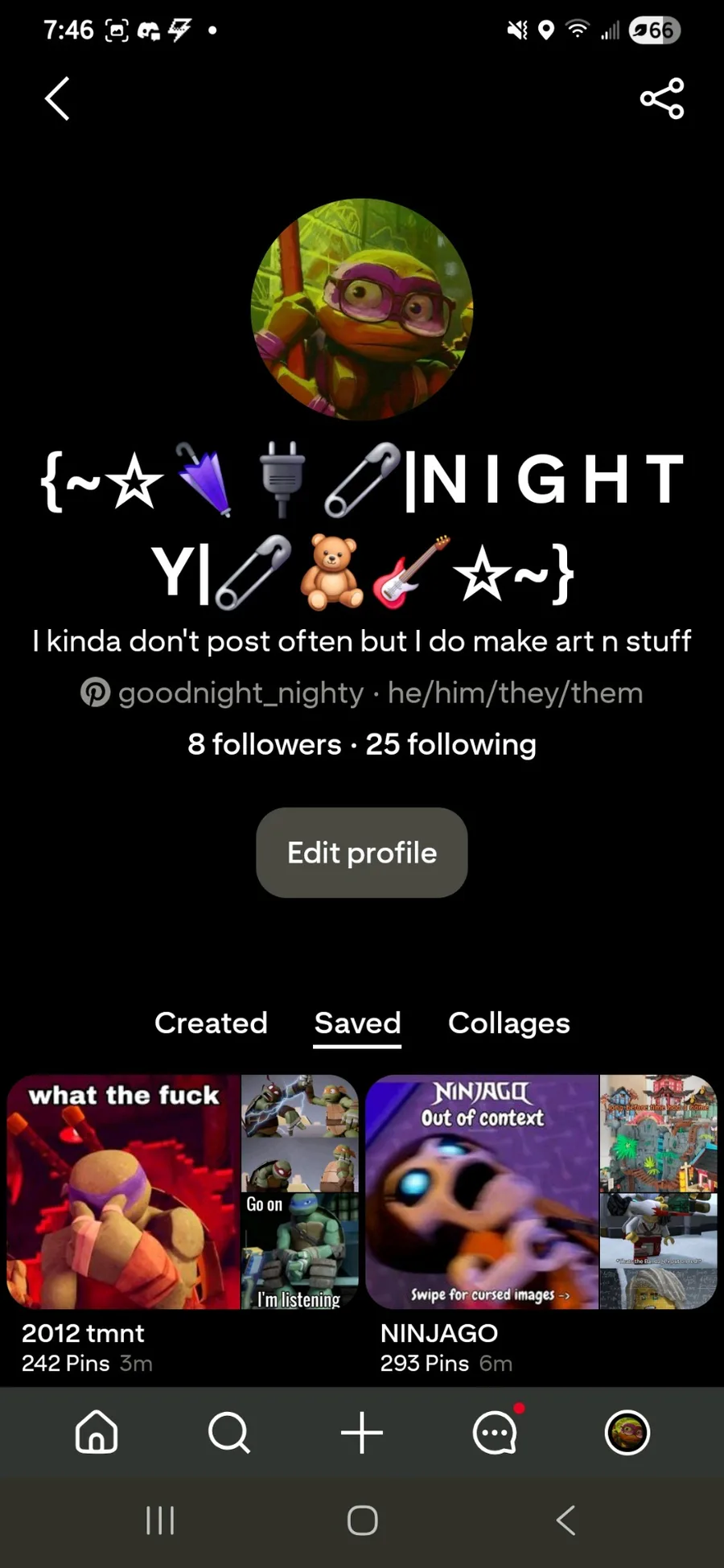Tap the Edit profile button
This screenshot has height=1568, width=724.
362,853
